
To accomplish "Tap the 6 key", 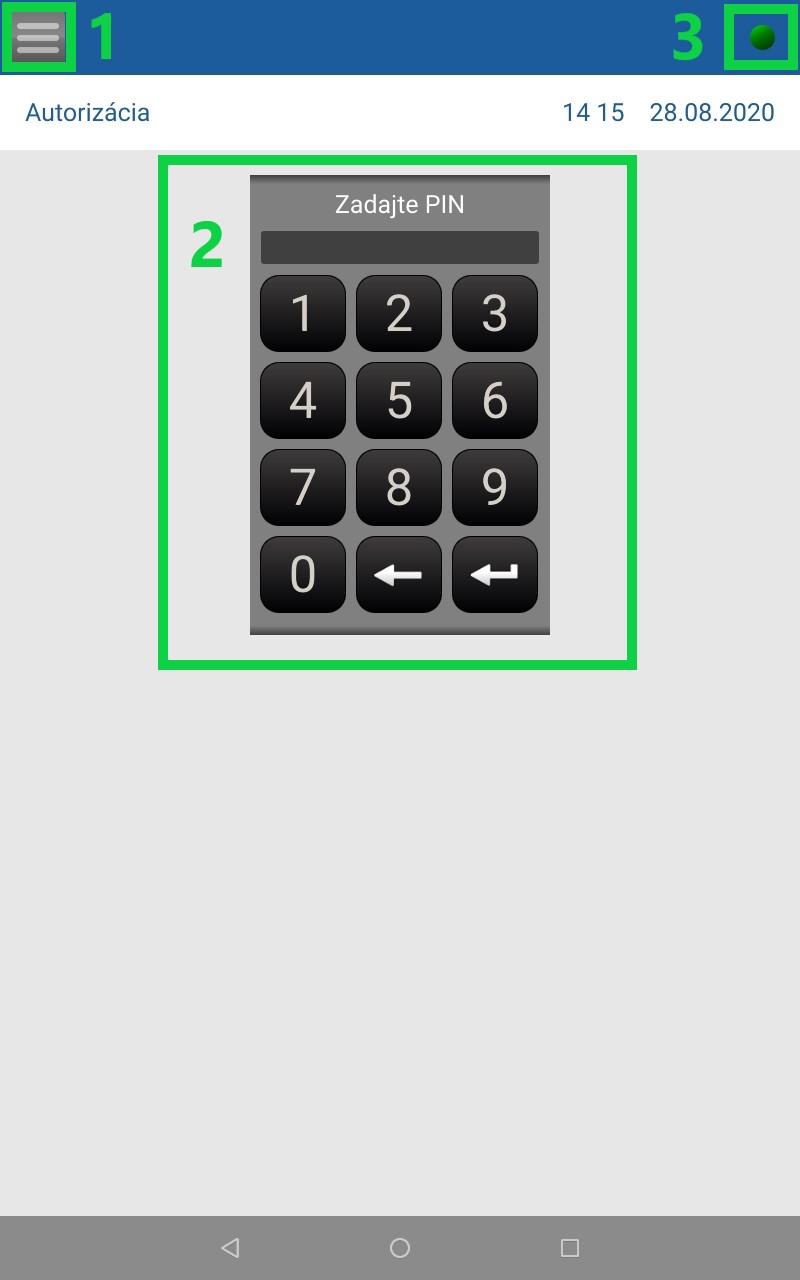I will coord(495,401).
